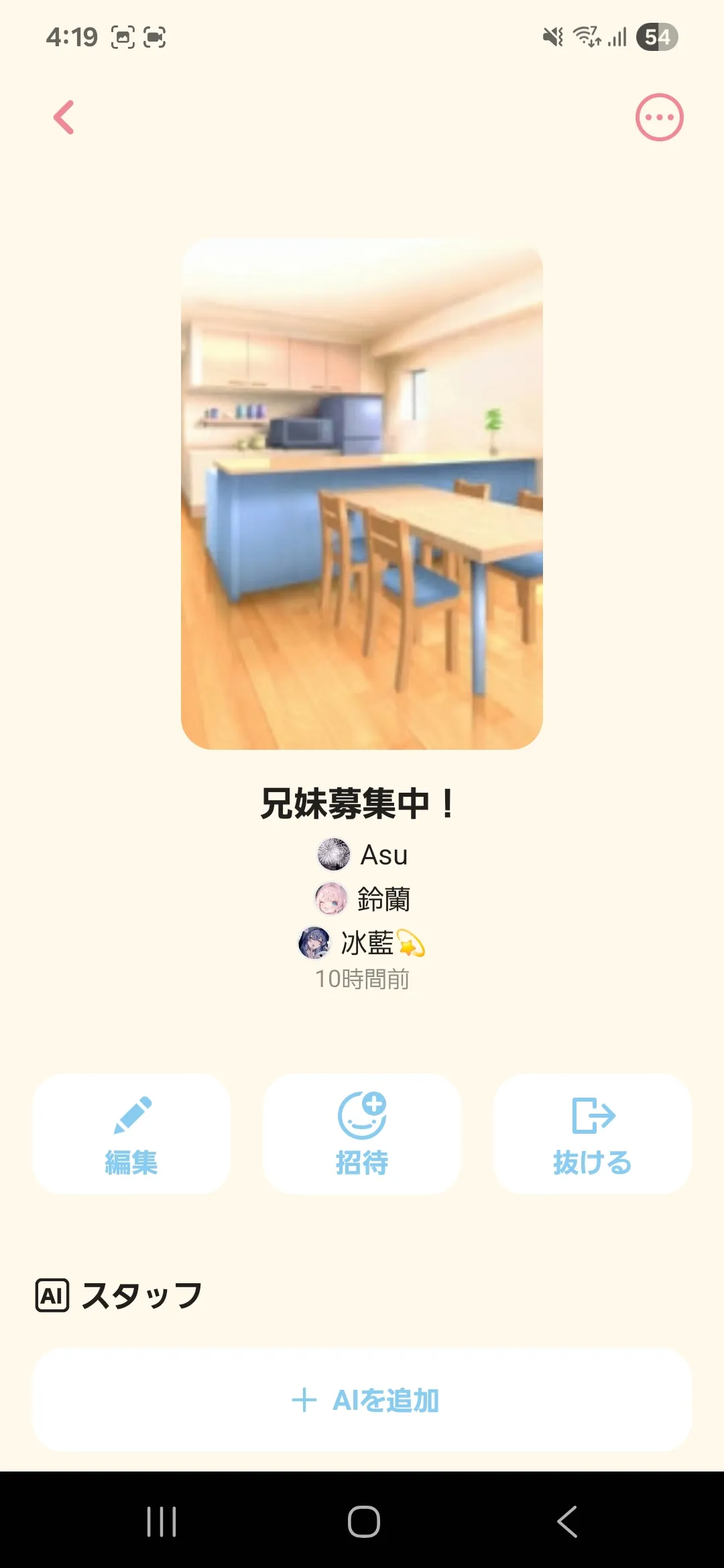Open the three-dot more options menu
The height and width of the screenshot is (1568, 724).
pyautogui.click(x=659, y=118)
